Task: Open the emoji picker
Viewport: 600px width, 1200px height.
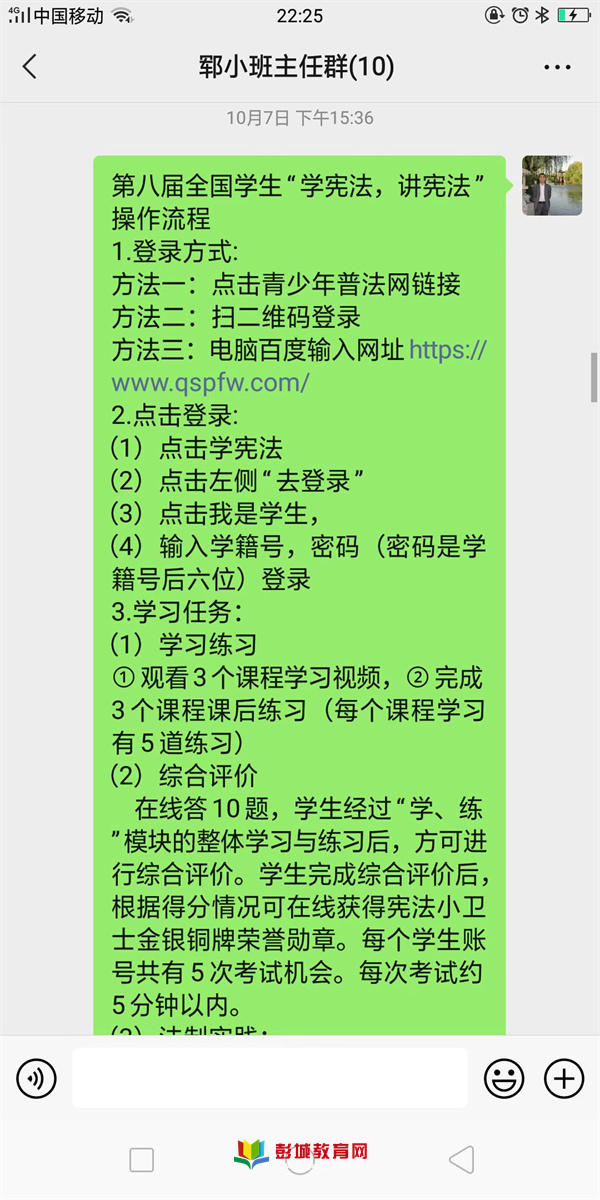Action: [x=504, y=1077]
